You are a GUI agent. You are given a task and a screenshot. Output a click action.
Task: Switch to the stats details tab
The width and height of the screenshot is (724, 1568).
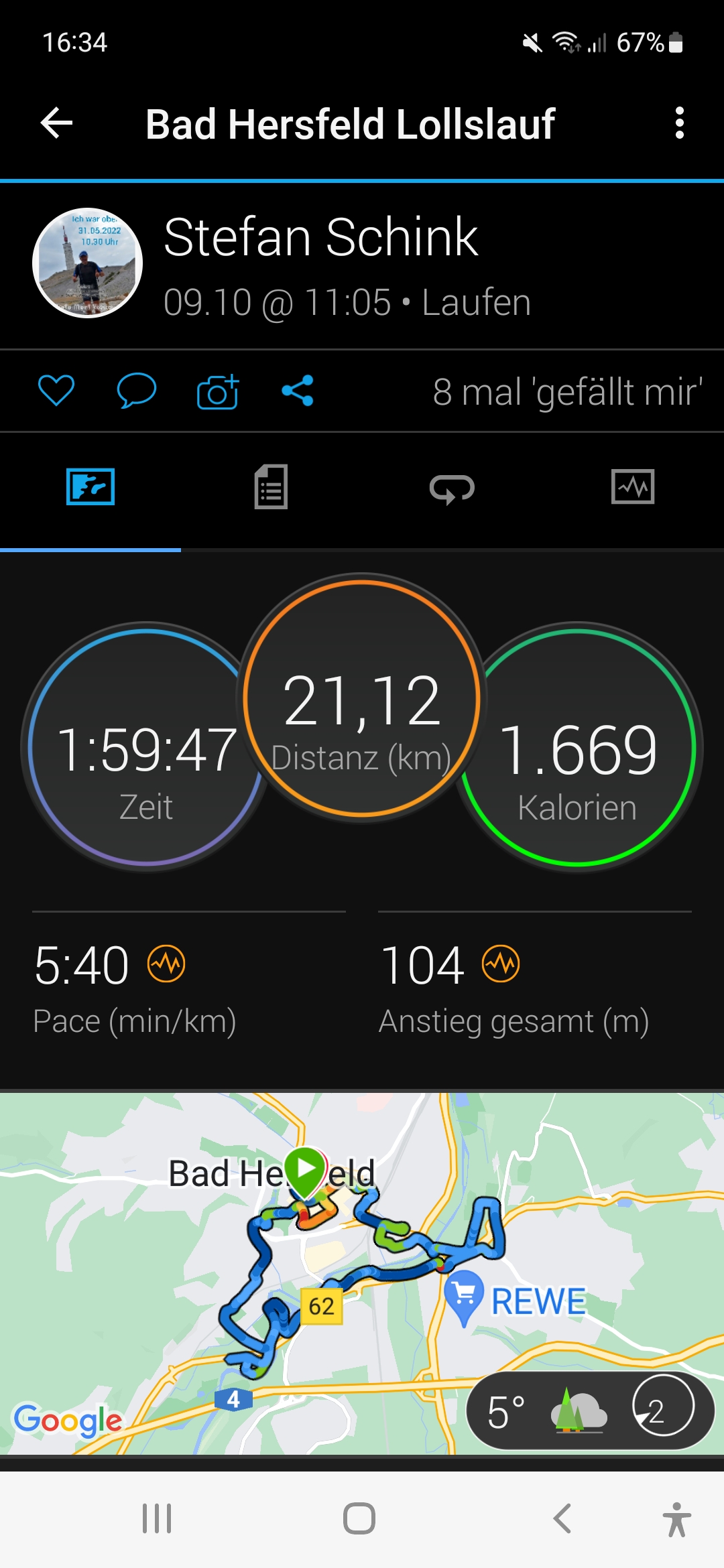pyautogui.click(x=271, y=487)
